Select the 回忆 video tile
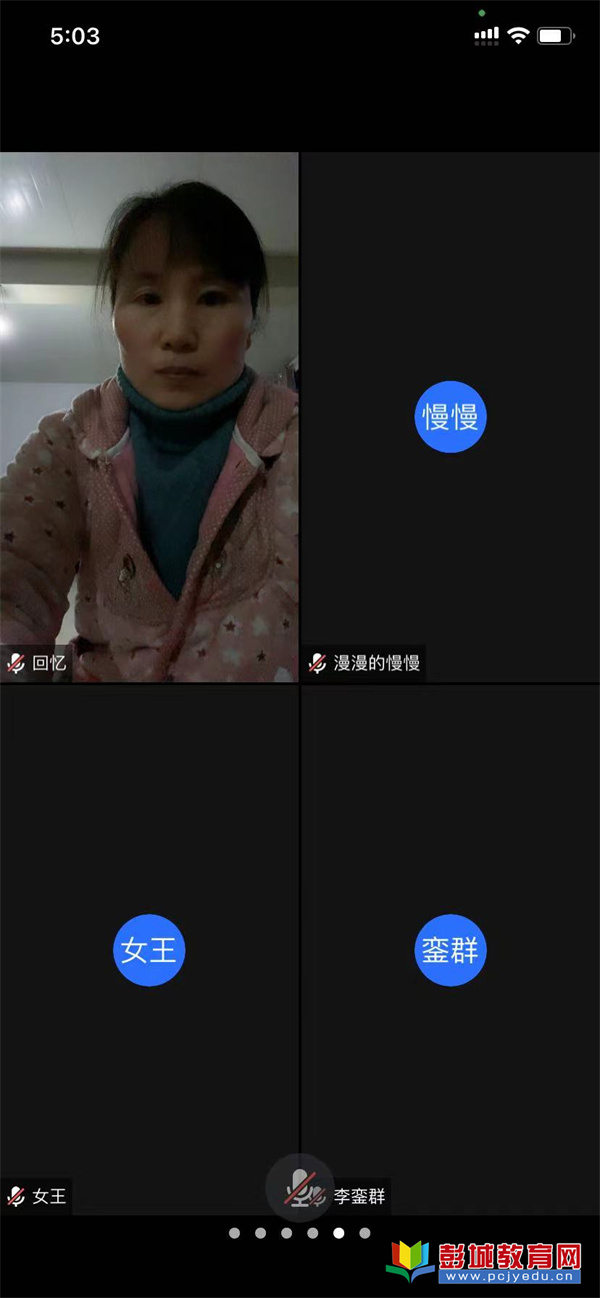This screenshot has width=600, height=1298. coord(150,416)
